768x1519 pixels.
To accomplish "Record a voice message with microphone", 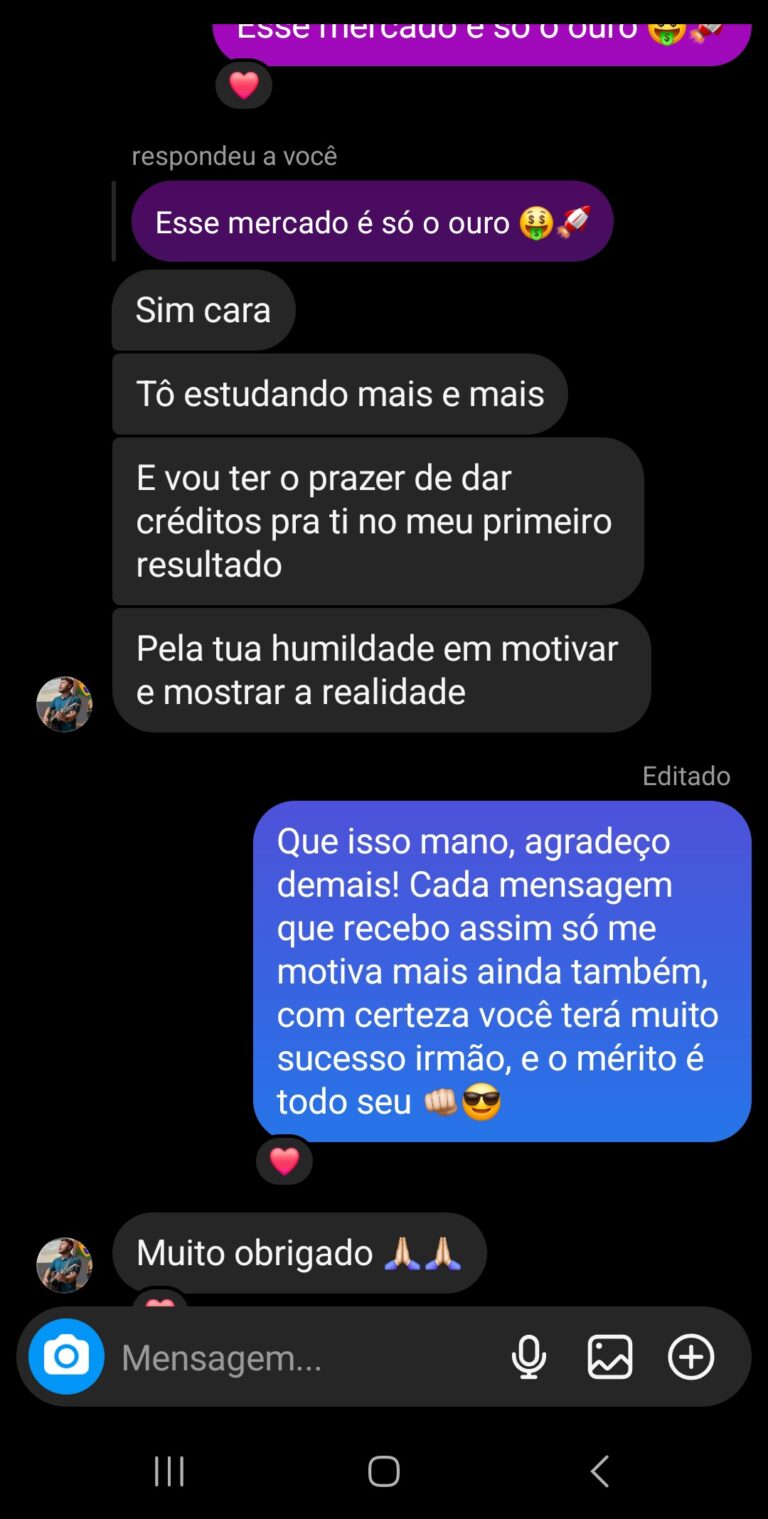I will tap(529, 1358).
